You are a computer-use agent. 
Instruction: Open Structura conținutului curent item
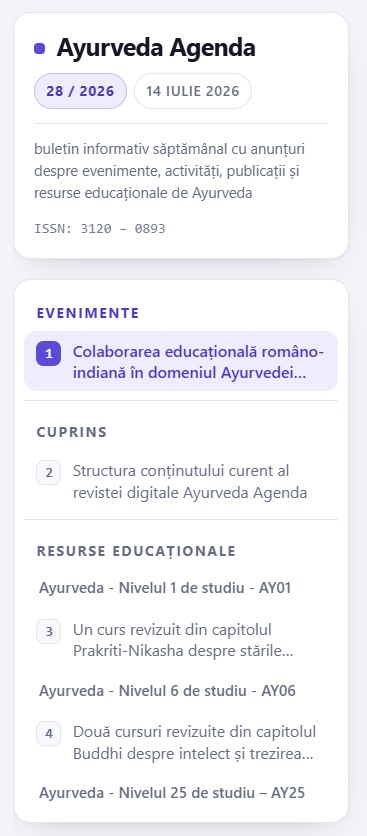click(181, 481)
